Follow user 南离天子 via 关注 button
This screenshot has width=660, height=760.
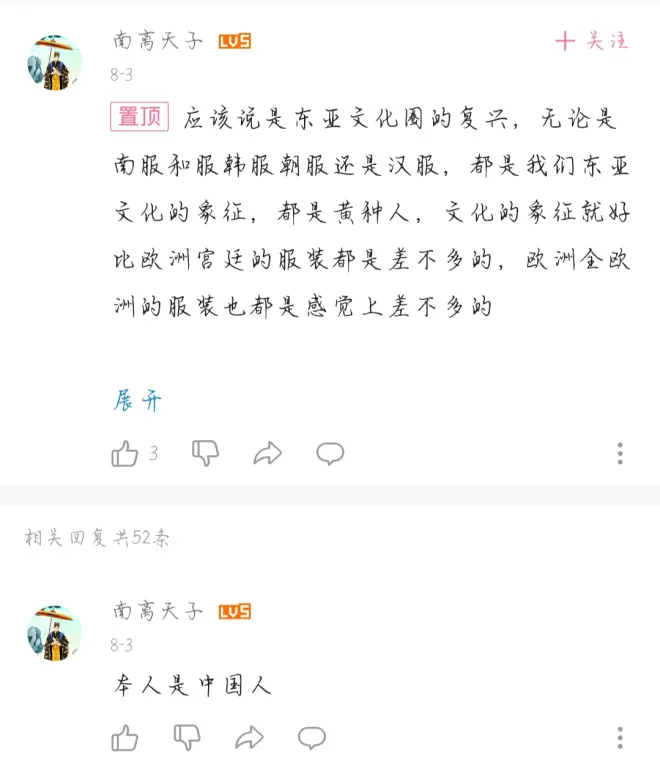coord(591,41)
